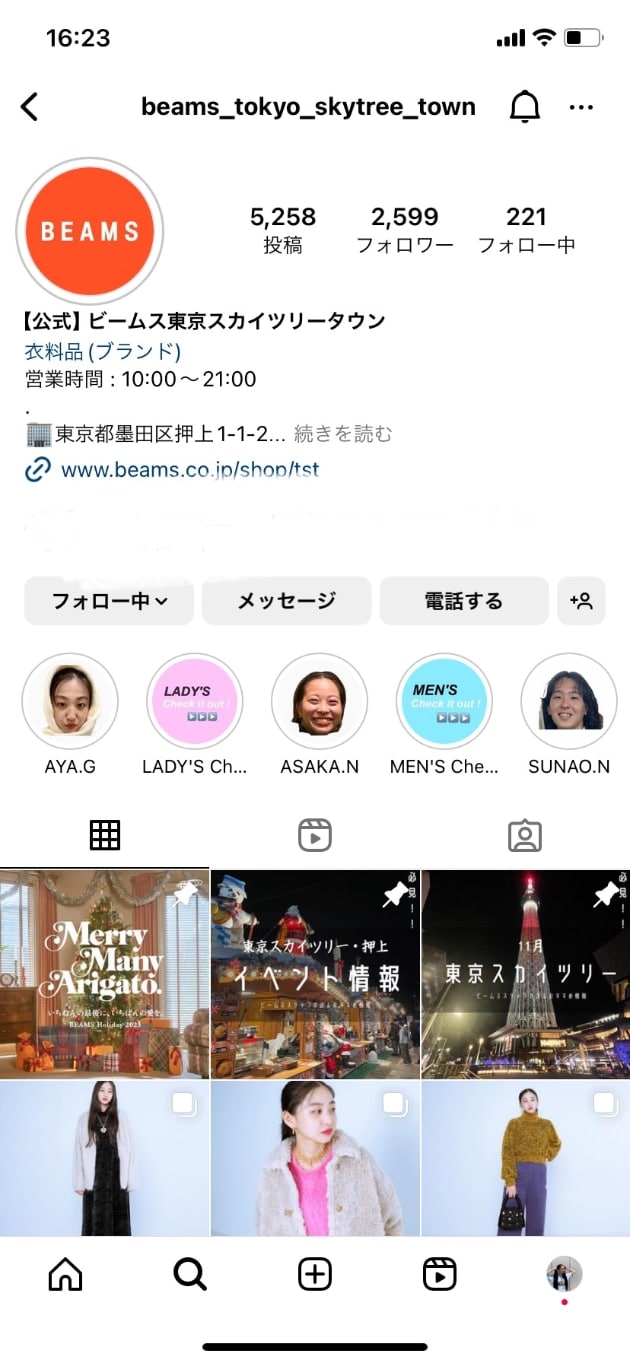
Task: Open the フォロー中 following dropdown
Action: (x=109, y=601)
